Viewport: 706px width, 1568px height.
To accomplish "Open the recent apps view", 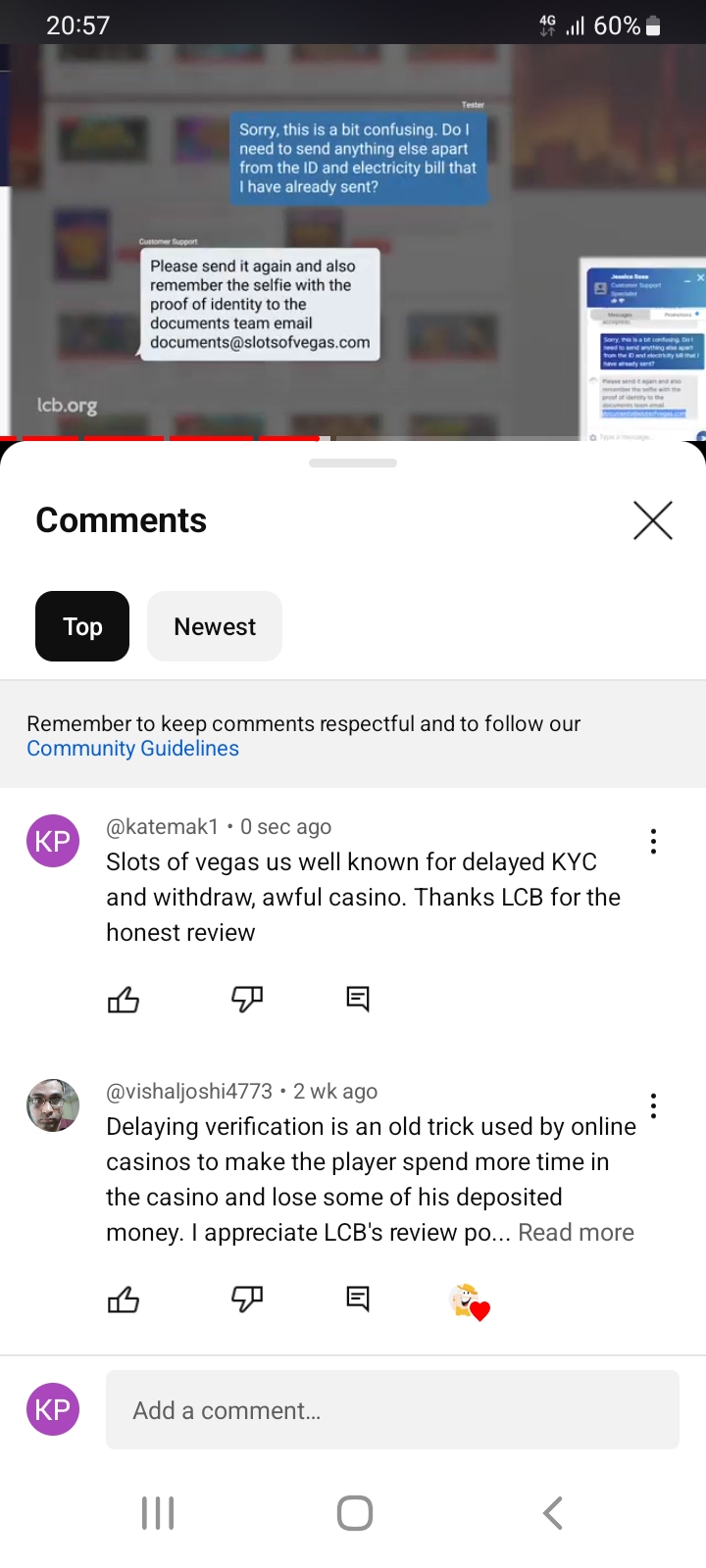I will [x=158, y=1513].
